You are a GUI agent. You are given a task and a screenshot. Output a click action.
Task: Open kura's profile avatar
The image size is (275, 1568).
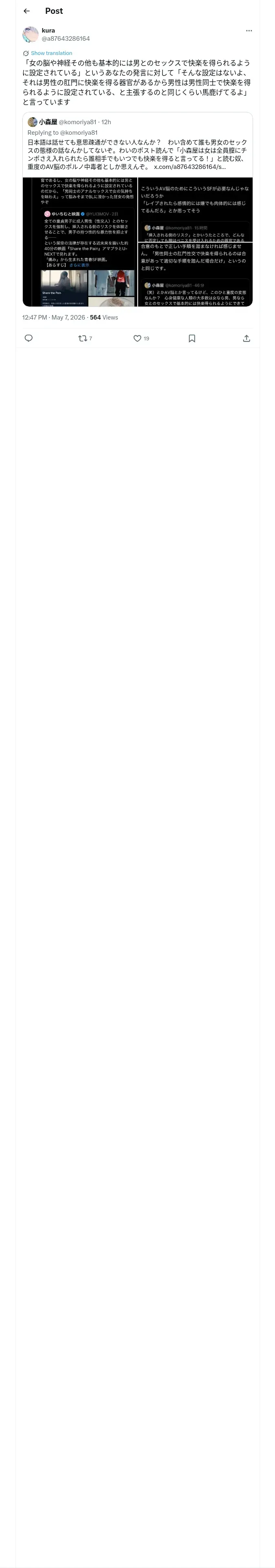tap(31, 35)
